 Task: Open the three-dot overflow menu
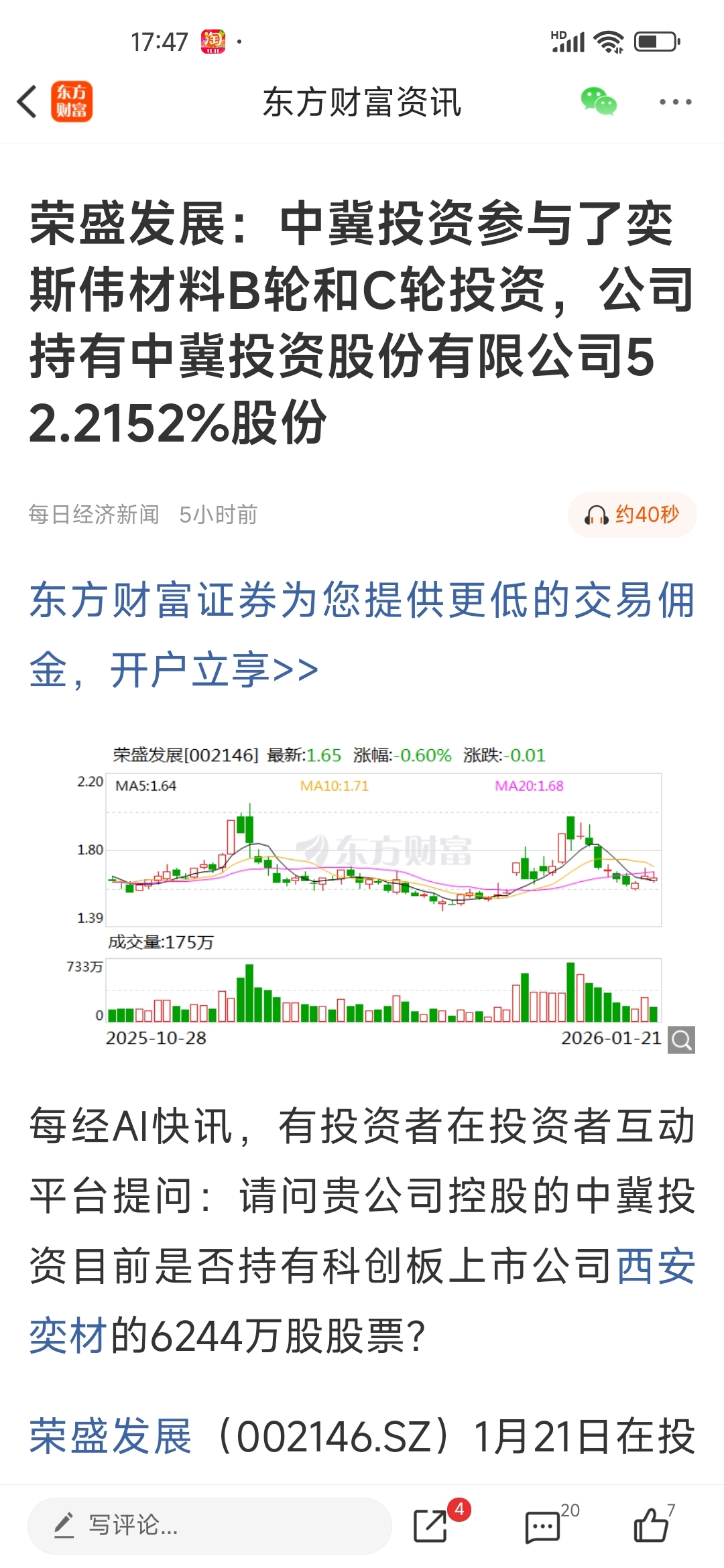pyautogui.click(x=675, y=102)
